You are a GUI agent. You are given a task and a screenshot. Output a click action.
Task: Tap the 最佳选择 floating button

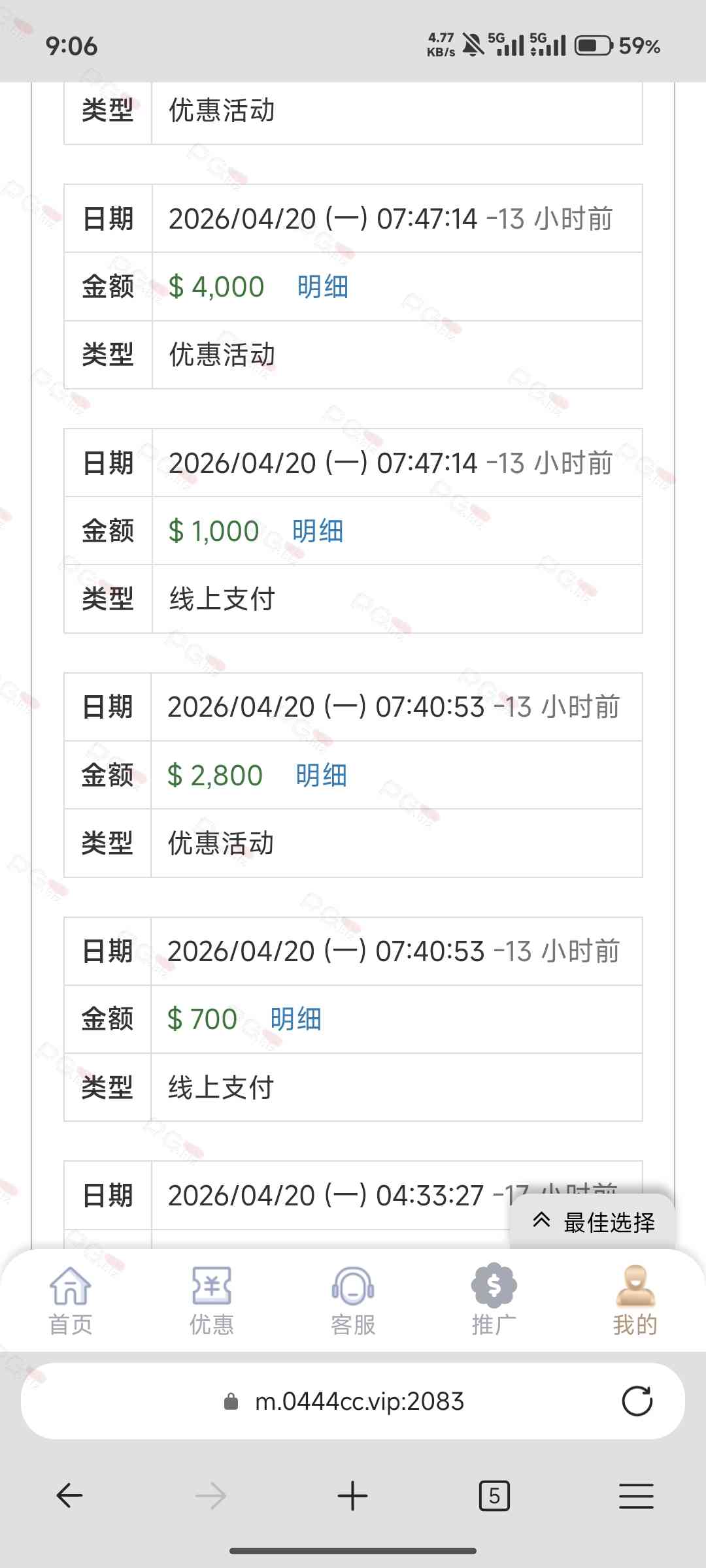click(594, 1222)
